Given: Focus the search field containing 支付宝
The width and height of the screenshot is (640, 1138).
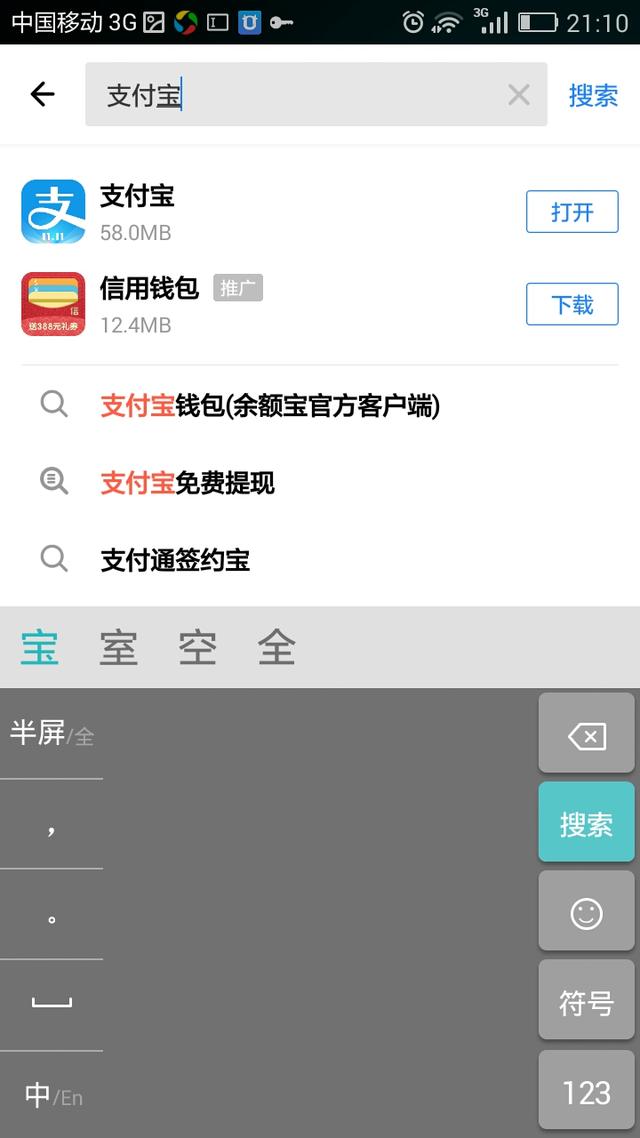Looking at the screenshot, I should point(300,95).
